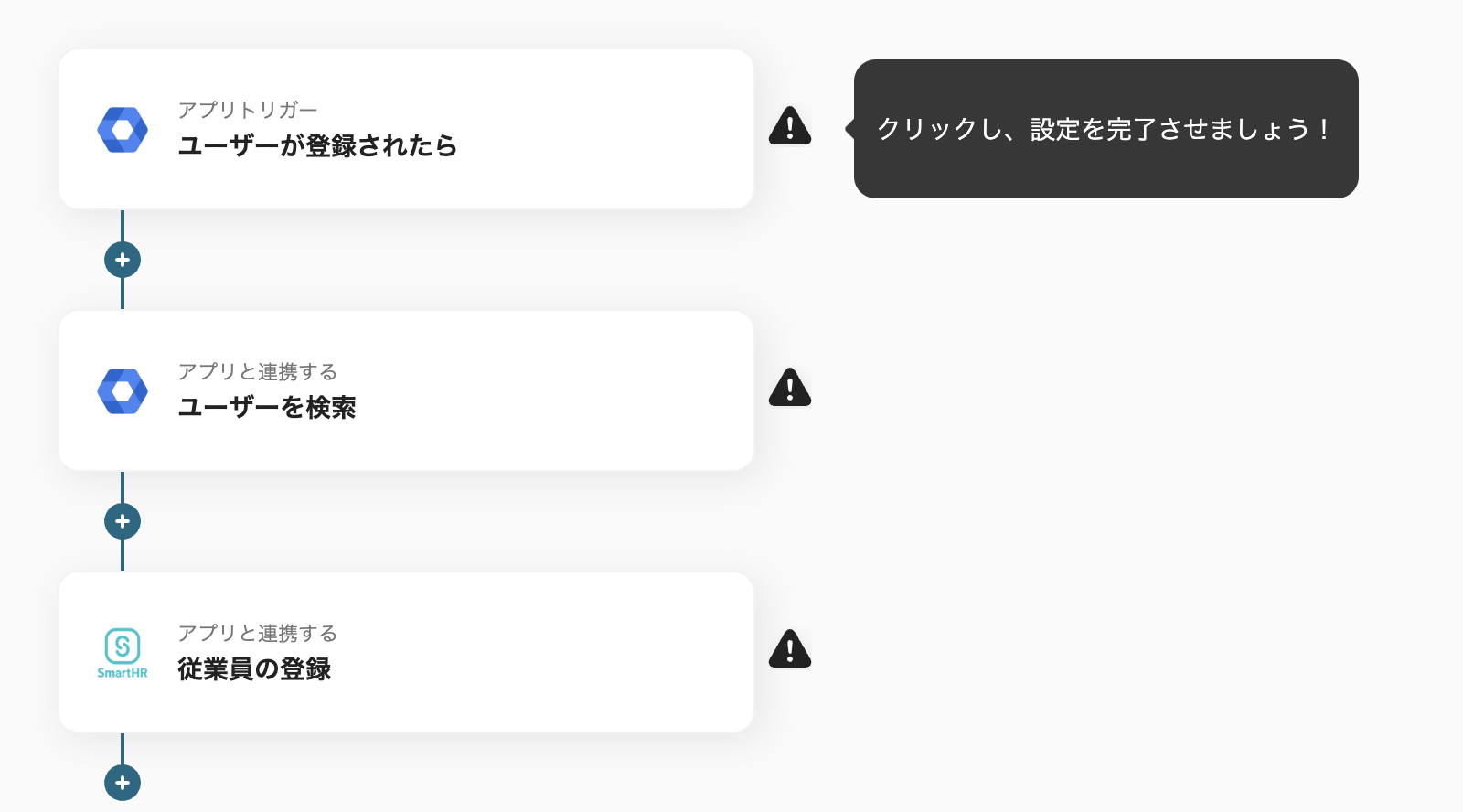Add a step below 従業員の登録

(x=123, y=783)
